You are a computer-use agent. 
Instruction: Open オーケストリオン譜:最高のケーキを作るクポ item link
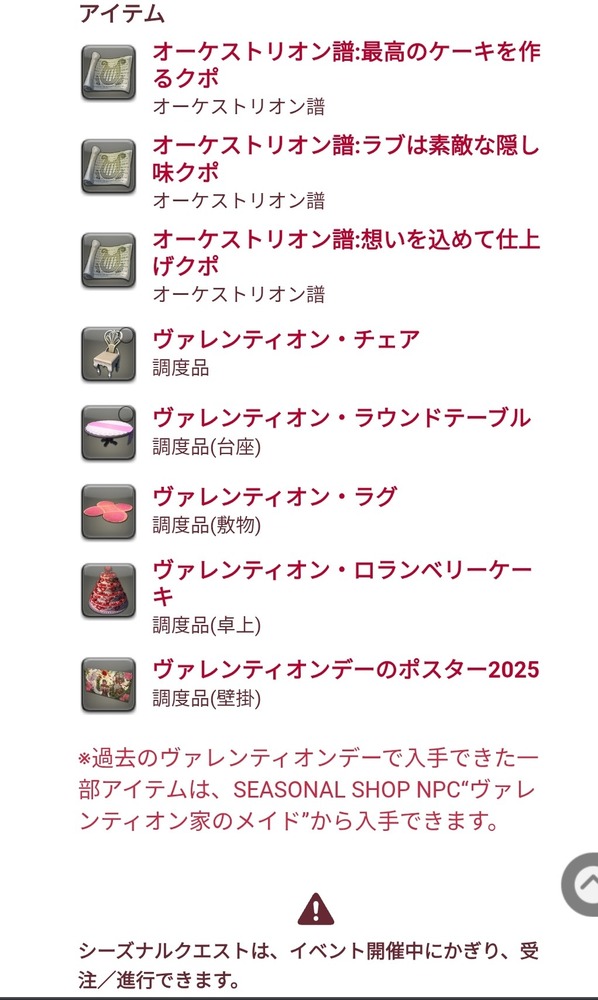(x=346, y=64)
